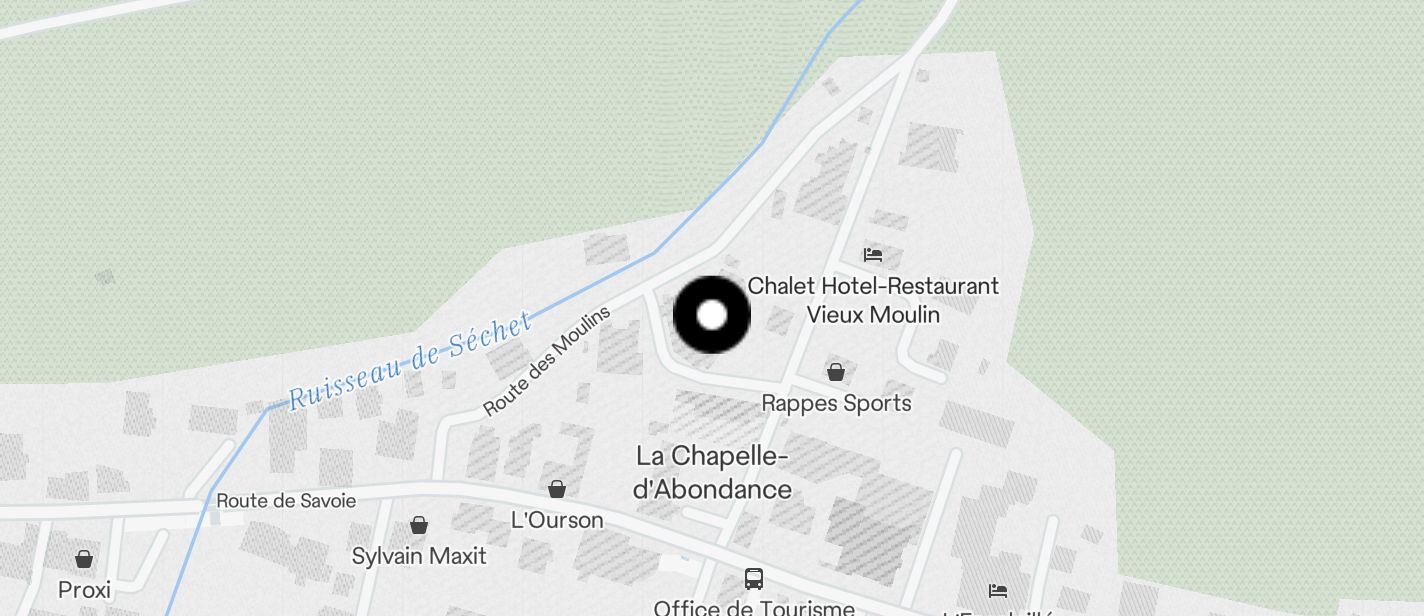Select the Office de Tourisme bus stop
The image size is (1424, 616).
(x=754, y=578)
